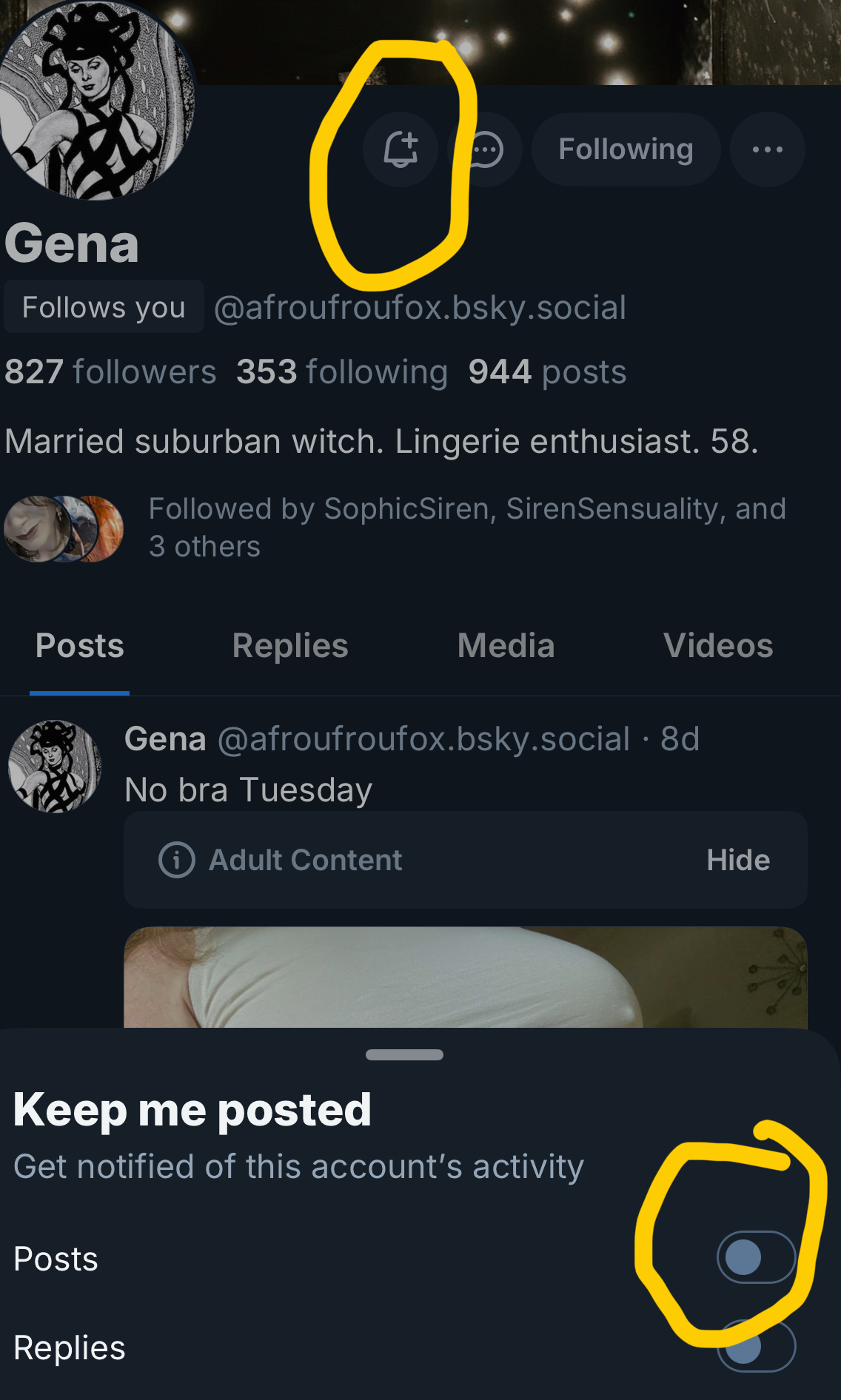View the 353 following list
841x1400 pixels.
click(x=341, y=371)
